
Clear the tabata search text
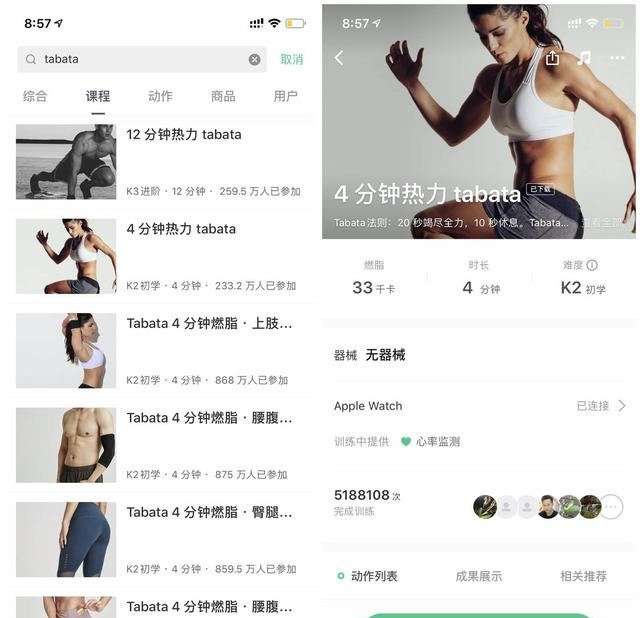coord(254,59)
